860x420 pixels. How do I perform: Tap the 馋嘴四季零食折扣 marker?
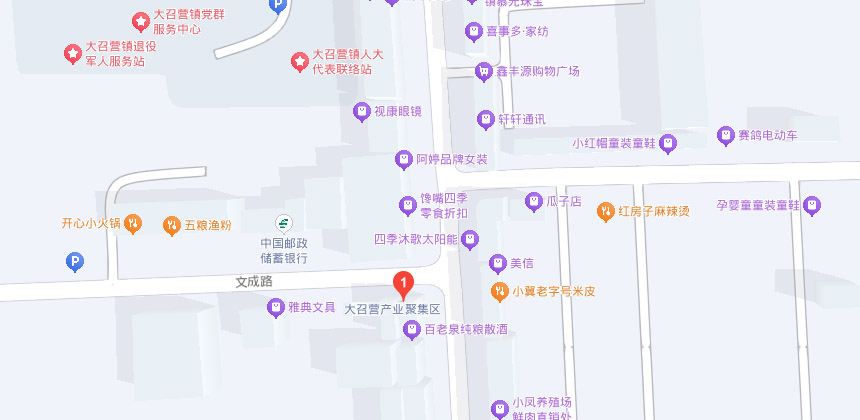[407, 206]
